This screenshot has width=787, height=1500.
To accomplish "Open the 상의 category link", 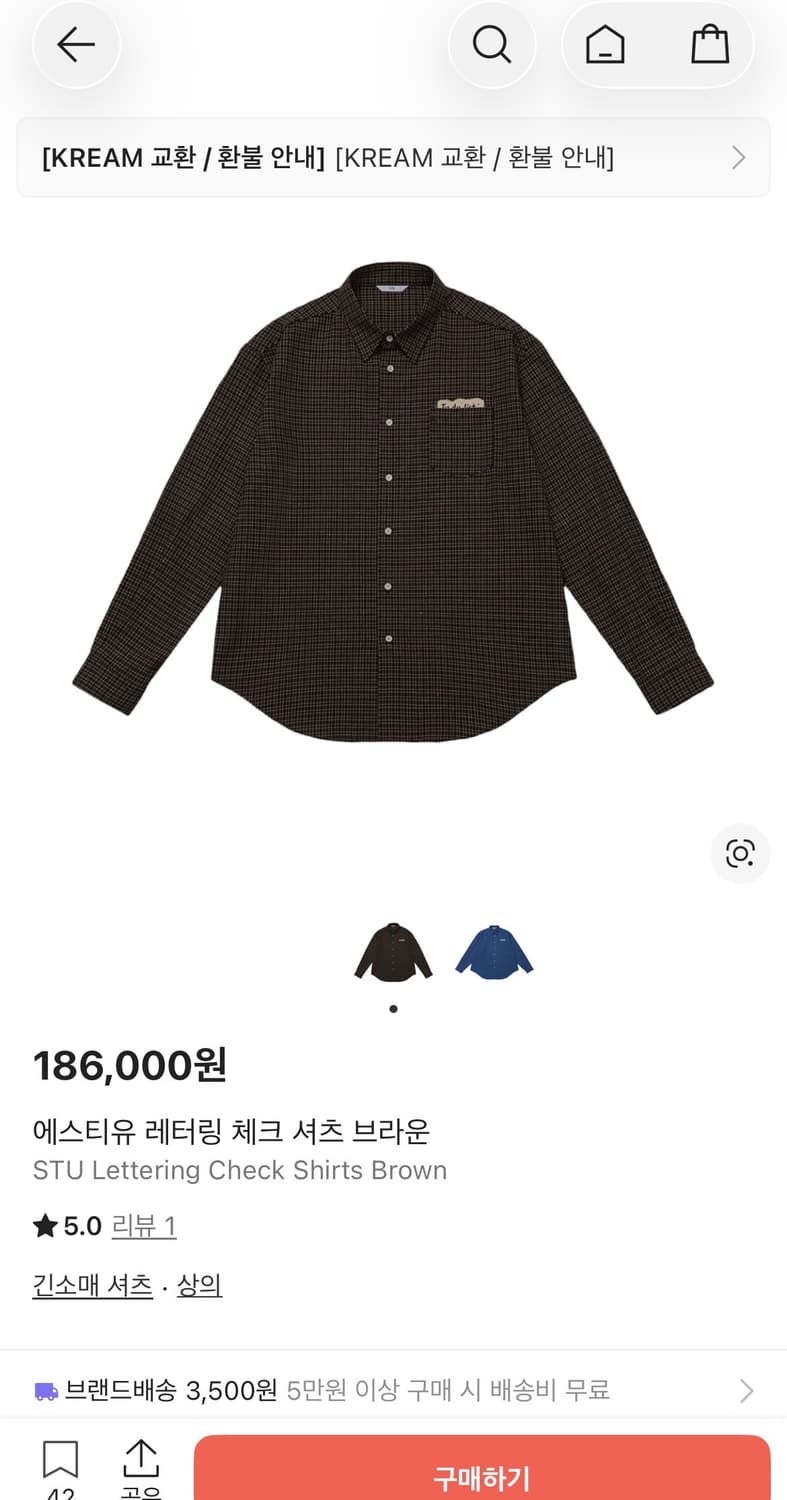I will coord(199,1286).
